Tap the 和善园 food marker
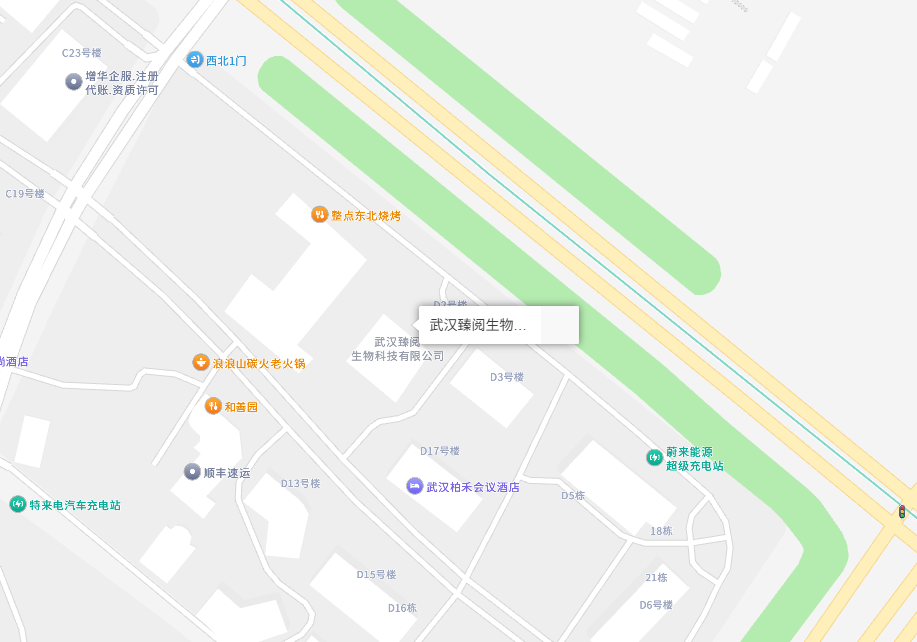Viewport: 917px width, 642px height. (213, 406)
